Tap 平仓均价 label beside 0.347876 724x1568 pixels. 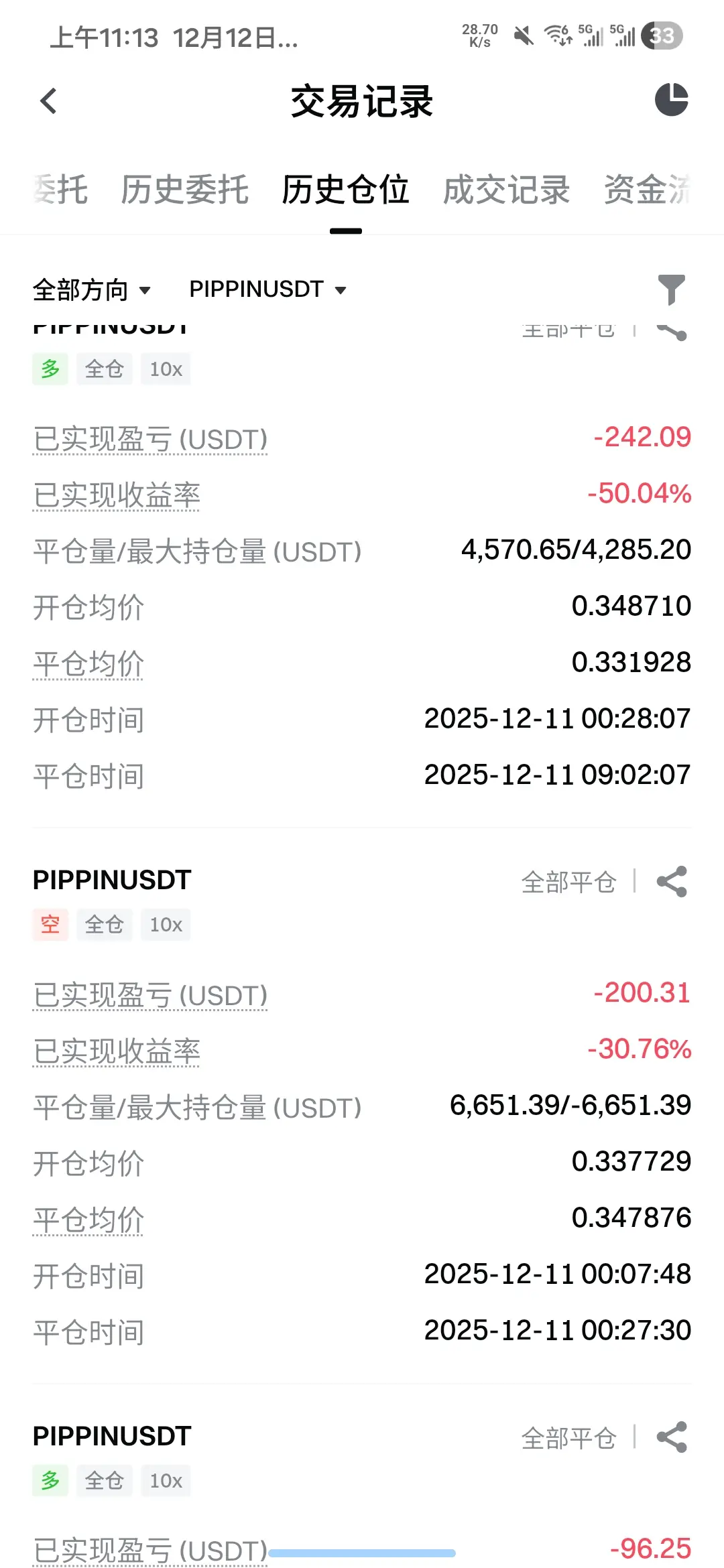[88, 1220]
